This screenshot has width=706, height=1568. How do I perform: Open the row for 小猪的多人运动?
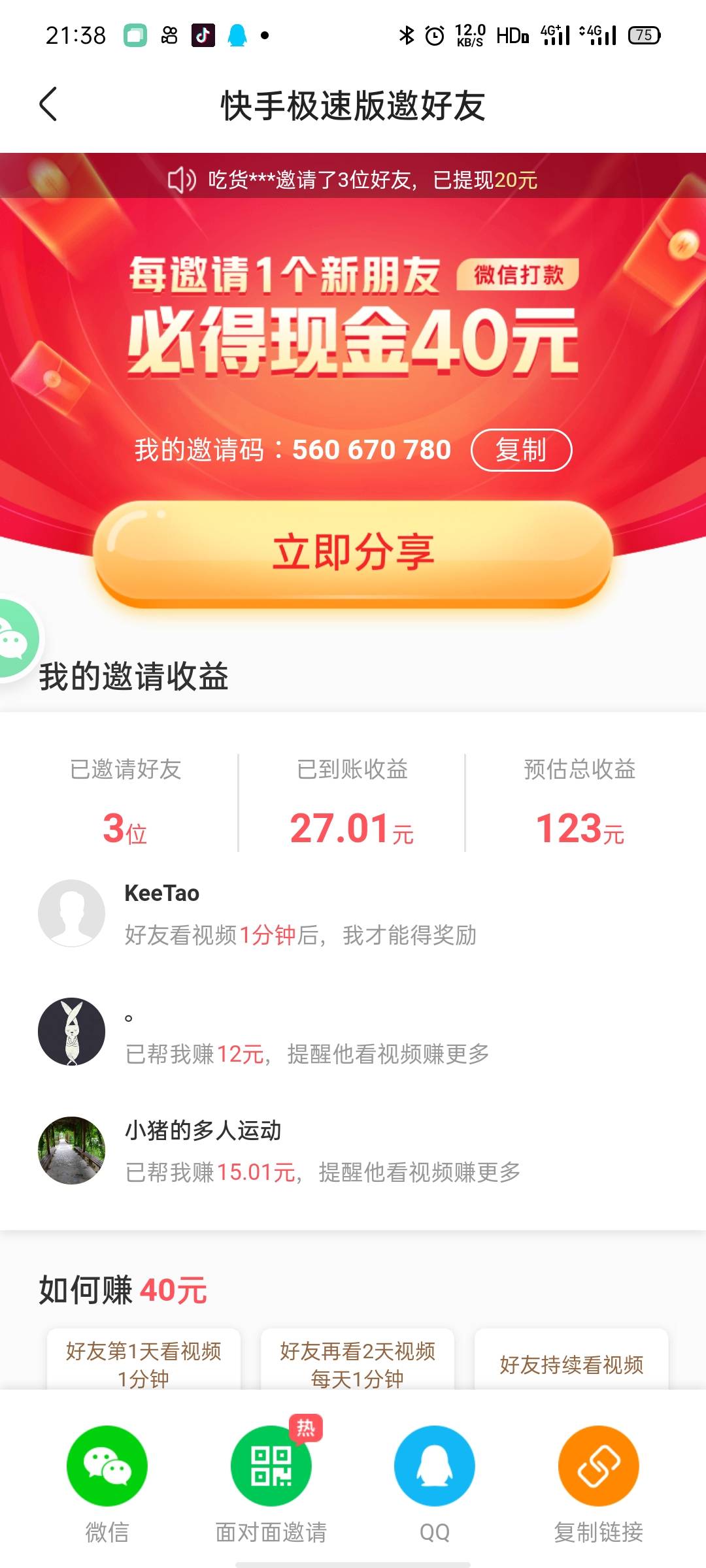[353, 1150]
